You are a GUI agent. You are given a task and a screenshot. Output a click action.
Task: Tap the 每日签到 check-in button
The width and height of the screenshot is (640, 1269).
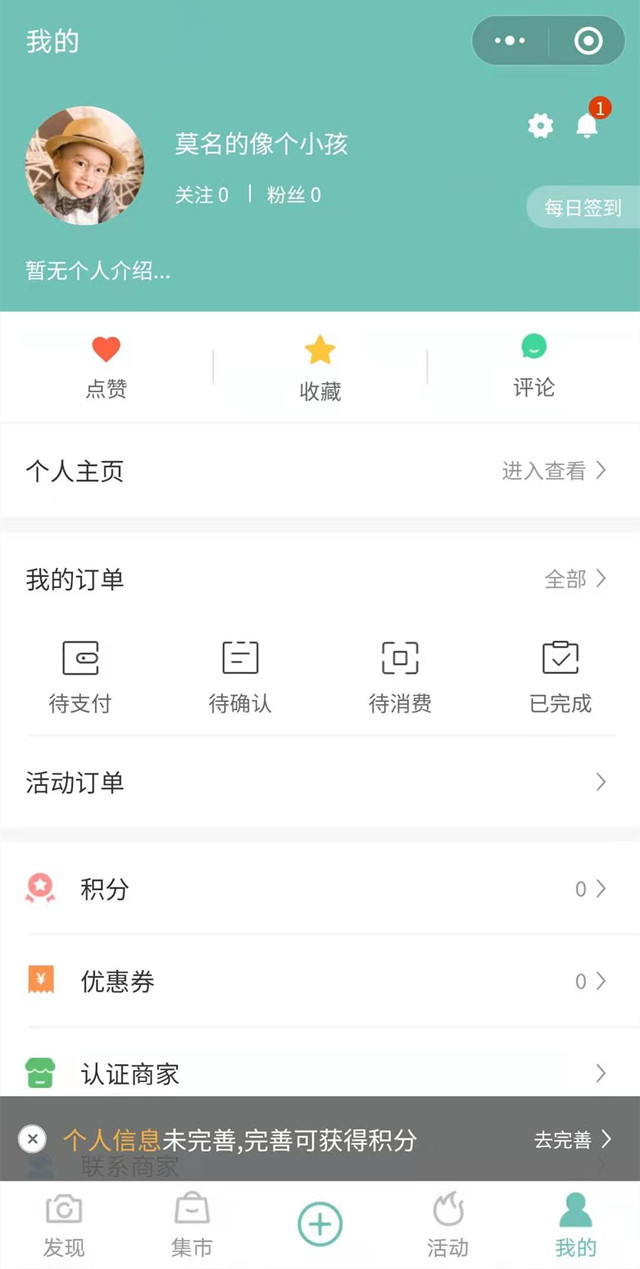pos(583,208)
